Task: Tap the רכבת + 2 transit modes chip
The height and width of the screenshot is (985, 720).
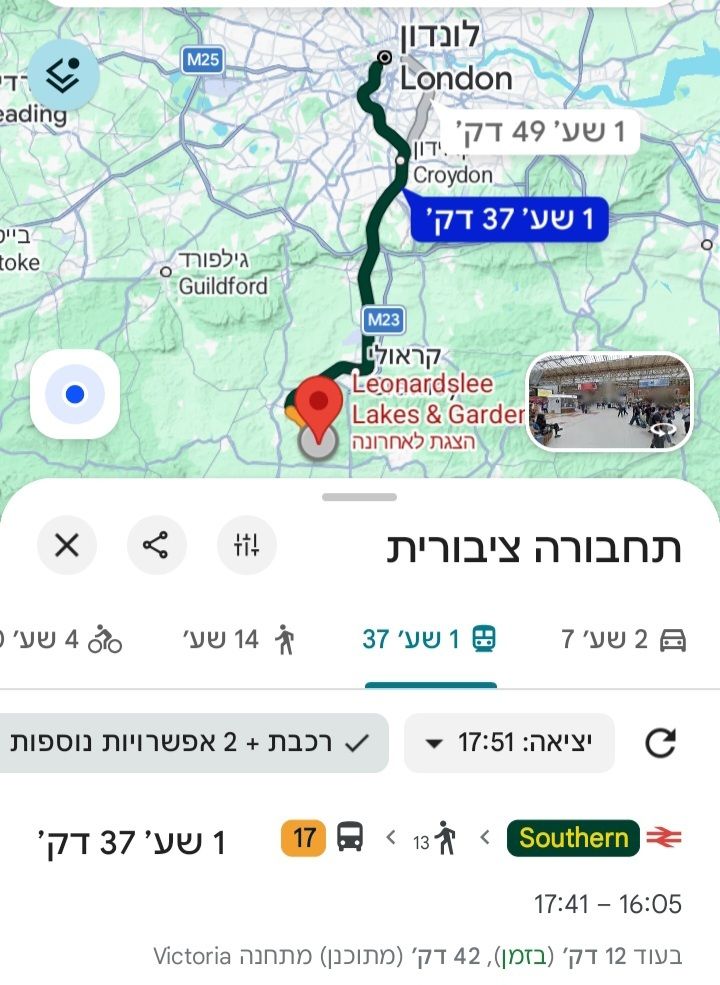Action: (190, 743)
